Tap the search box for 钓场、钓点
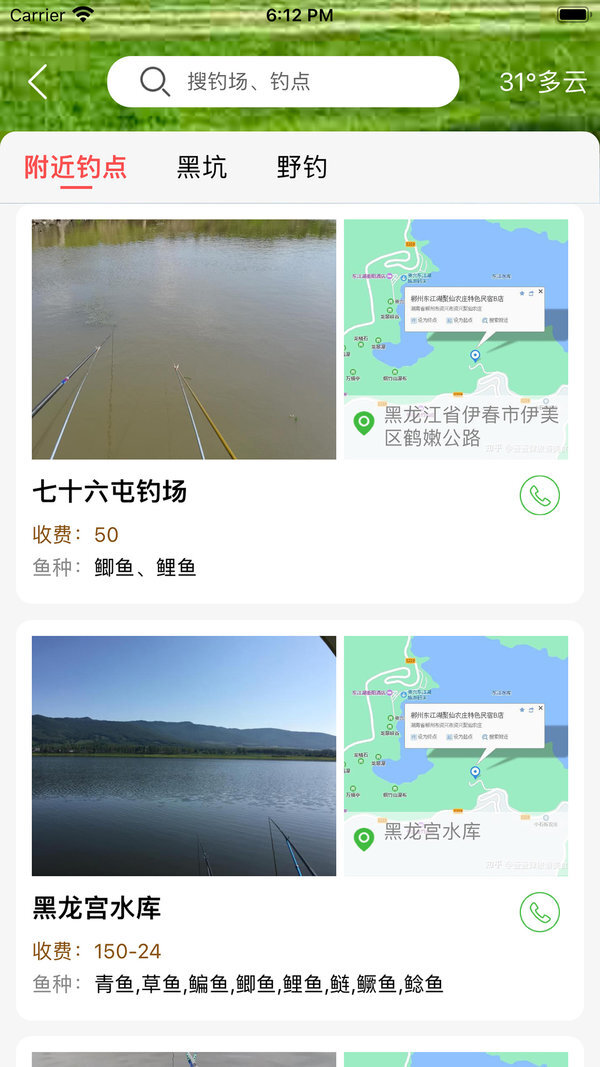Screen dimensions: 600x1067 coord(283,82)
